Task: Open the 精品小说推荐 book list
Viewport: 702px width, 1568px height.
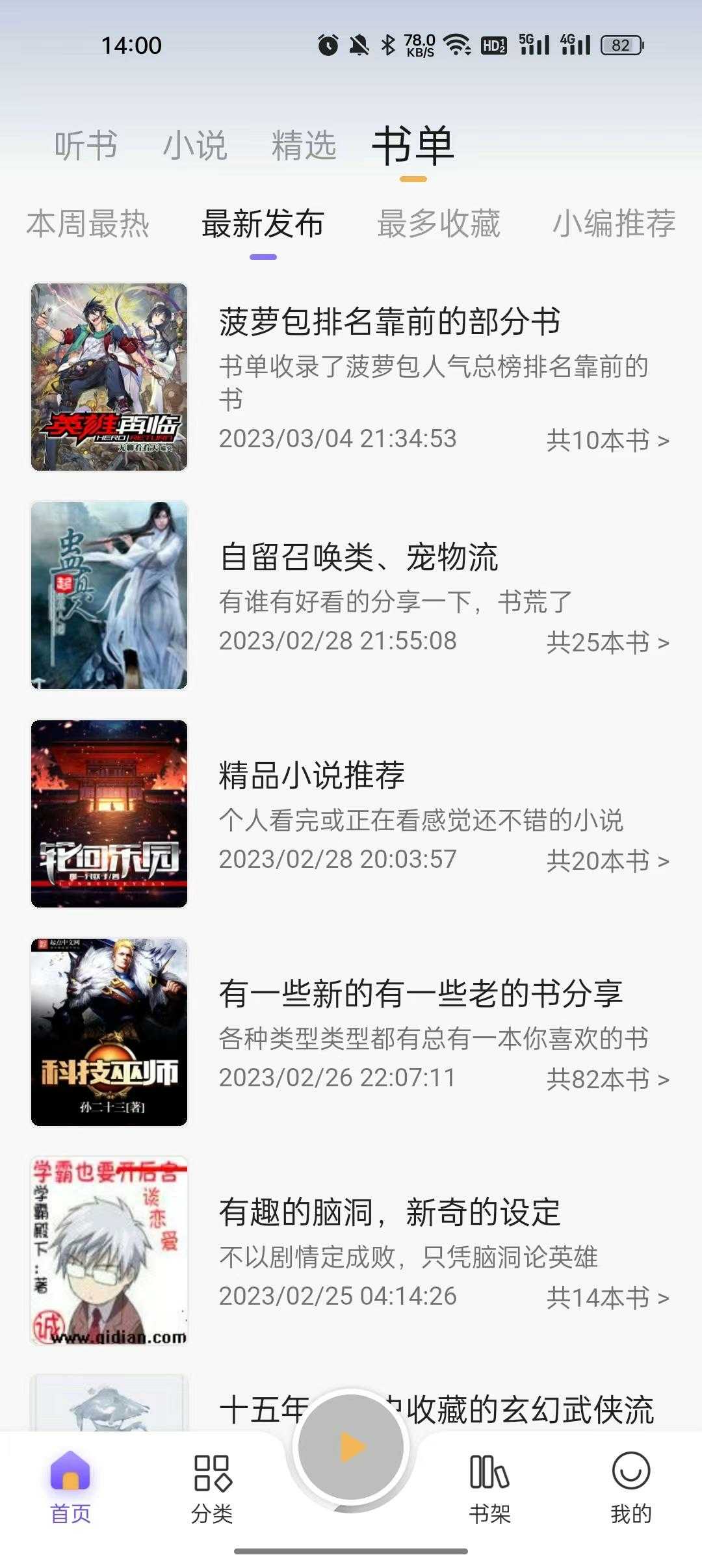Action: tap(312, 775)
